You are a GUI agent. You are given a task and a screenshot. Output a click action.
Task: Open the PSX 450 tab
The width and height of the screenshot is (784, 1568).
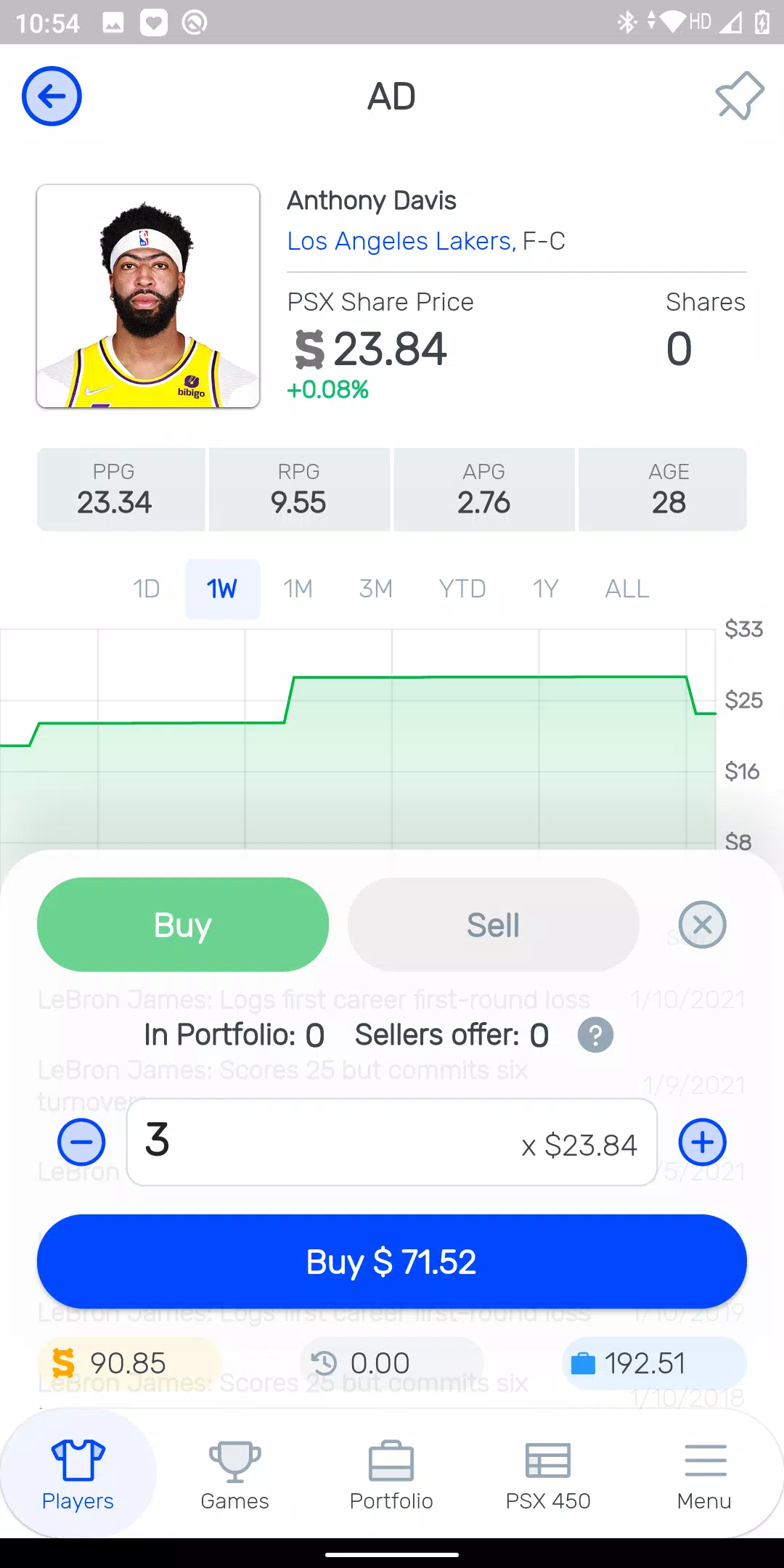(548, 1474)
